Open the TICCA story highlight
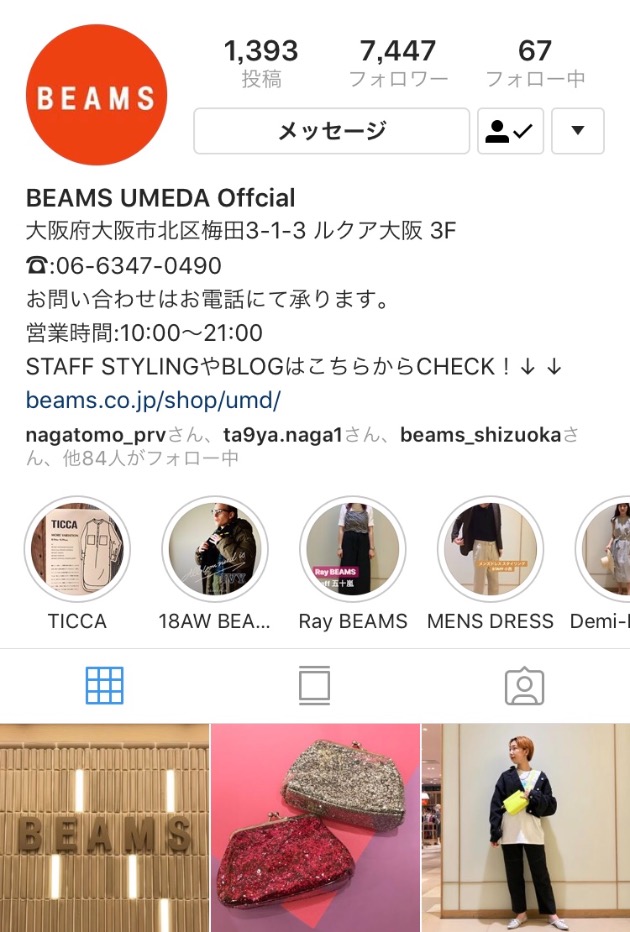Screen dimensions: 630x932 pos(77,550)
